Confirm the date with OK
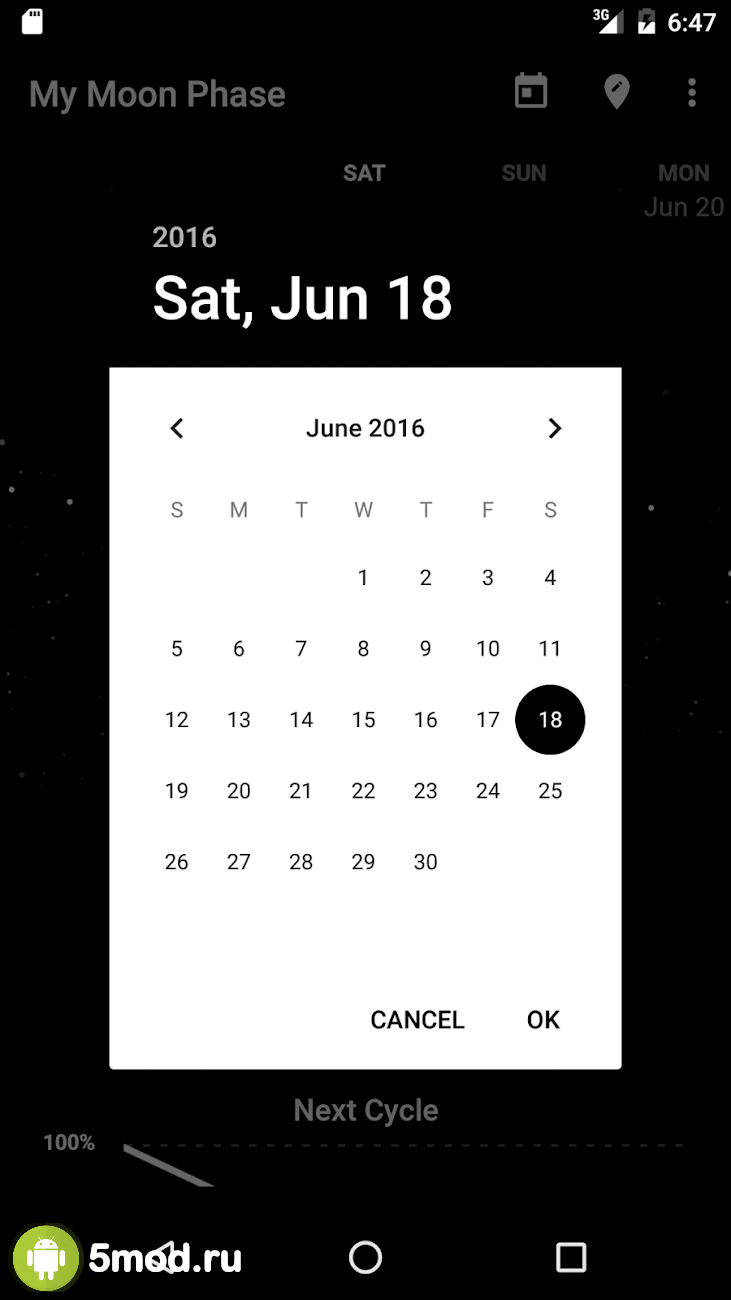 click(x=543, y=1019)
